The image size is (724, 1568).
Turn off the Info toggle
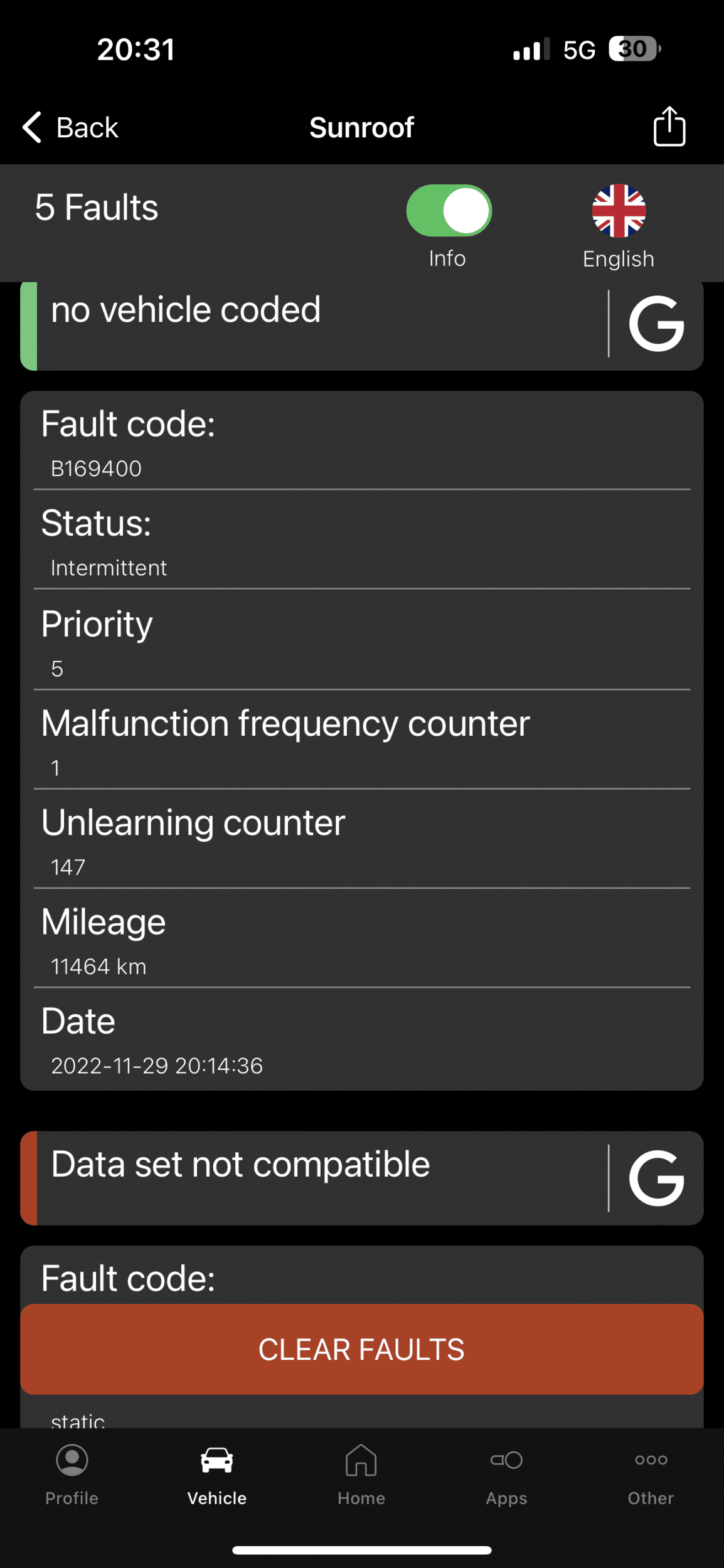point(449,210)
